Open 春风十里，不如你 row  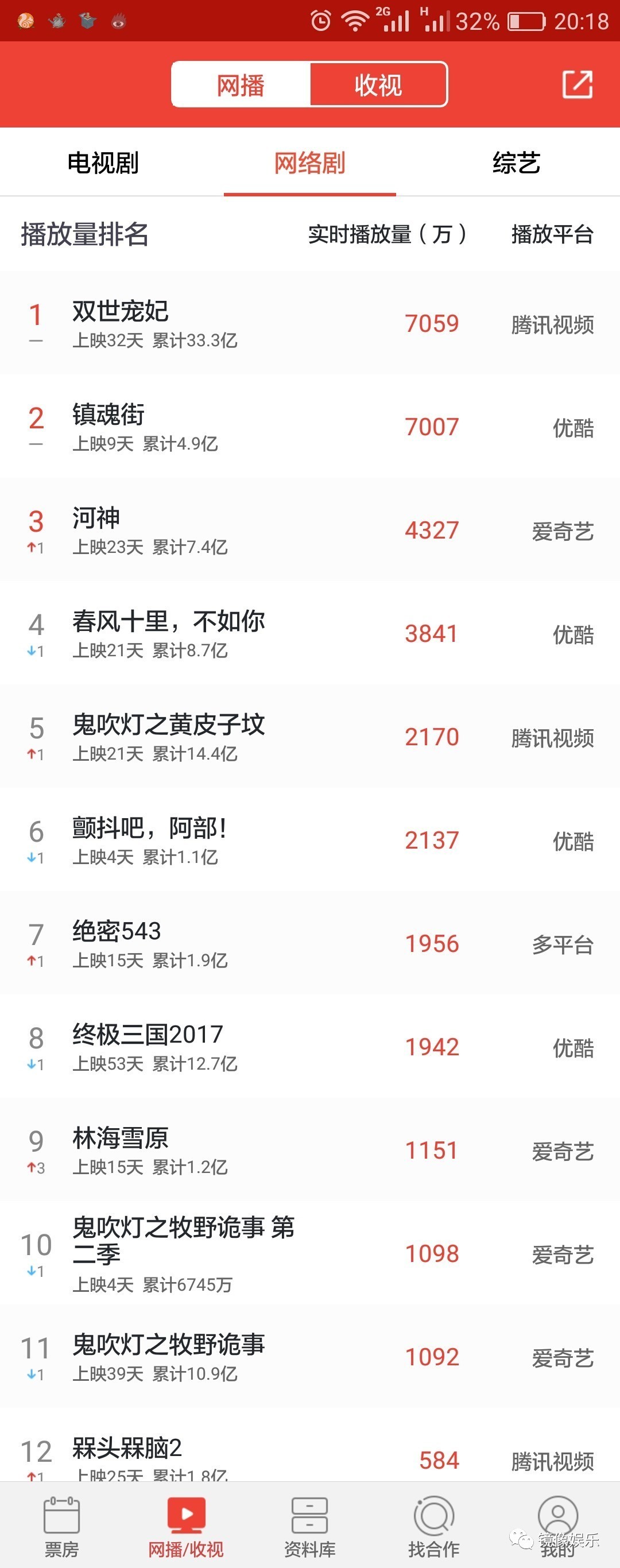309,633
